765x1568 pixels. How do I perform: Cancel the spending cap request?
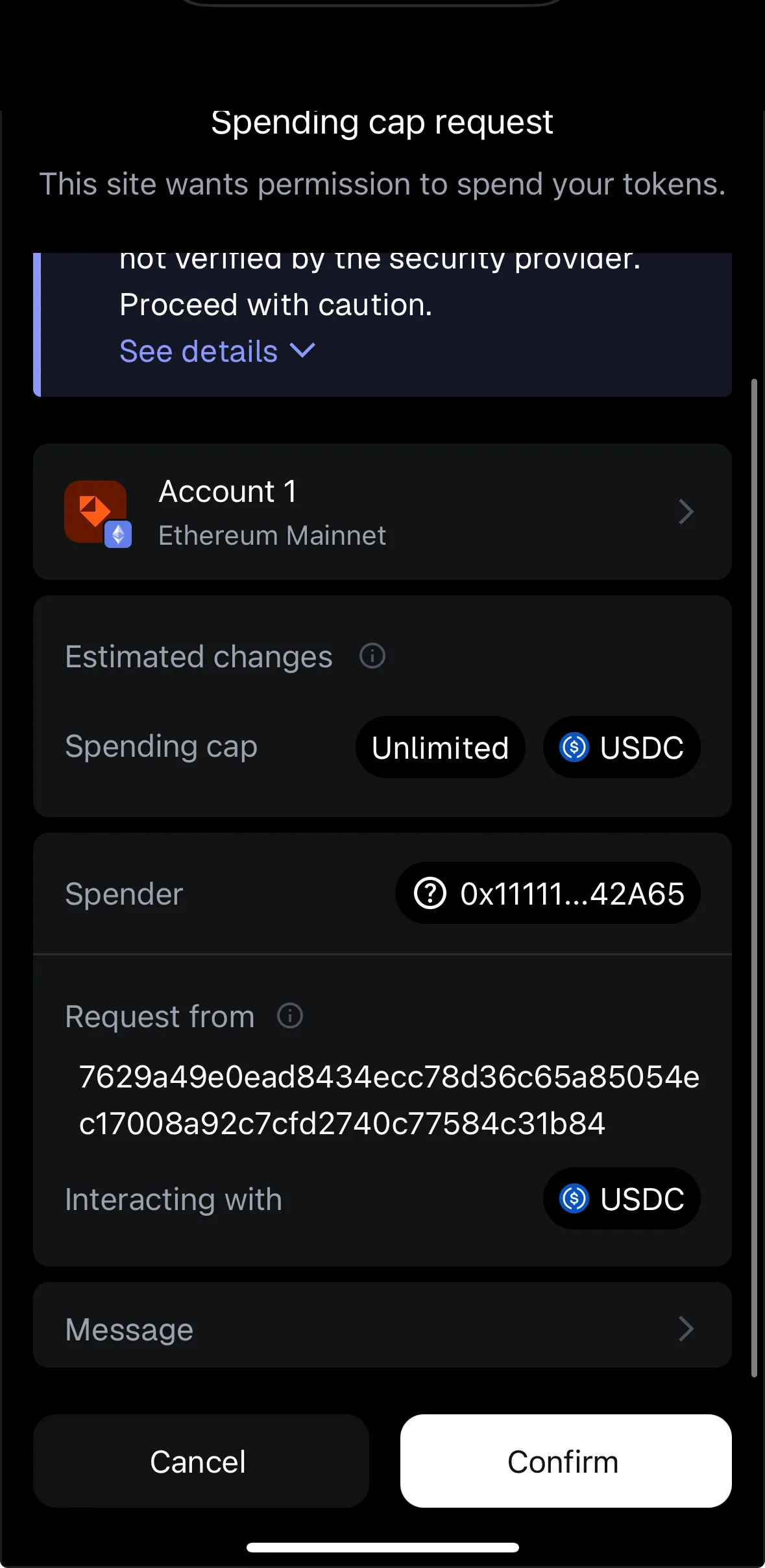coord(198,1461)
